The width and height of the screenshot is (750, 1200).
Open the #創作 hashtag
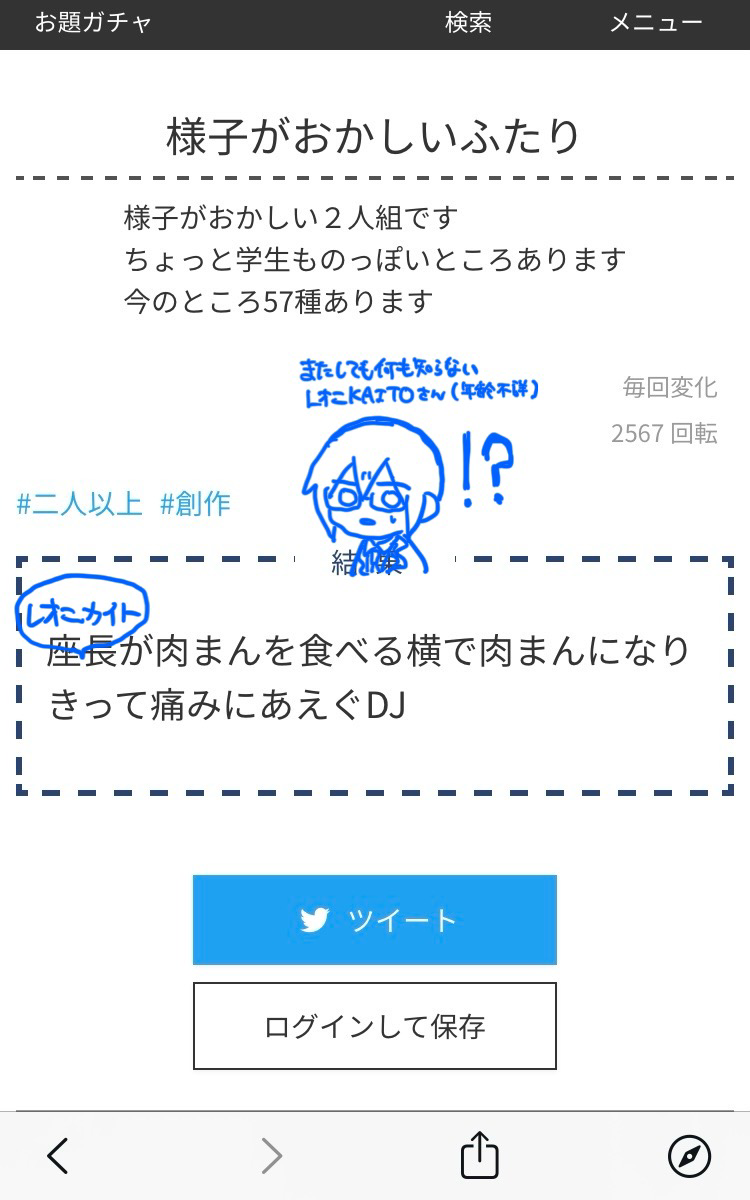(x=196, y=503)
